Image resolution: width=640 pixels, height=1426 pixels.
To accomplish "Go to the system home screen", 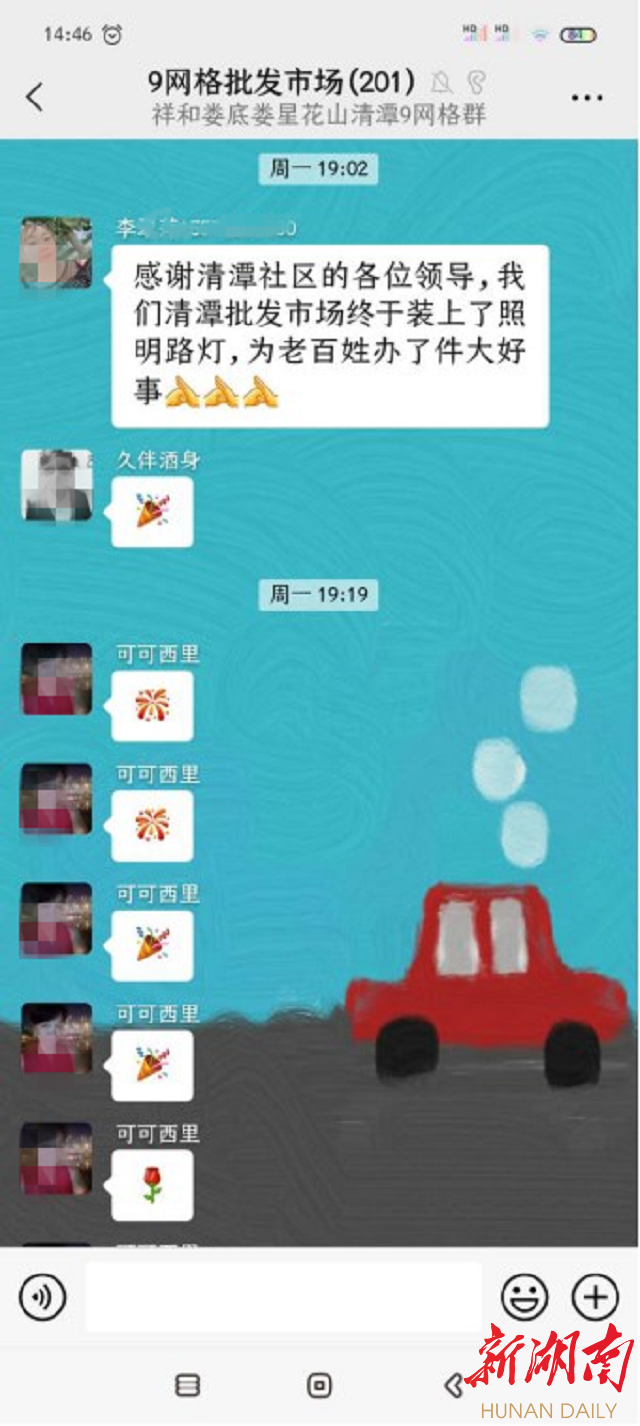I will (319, 1385).
